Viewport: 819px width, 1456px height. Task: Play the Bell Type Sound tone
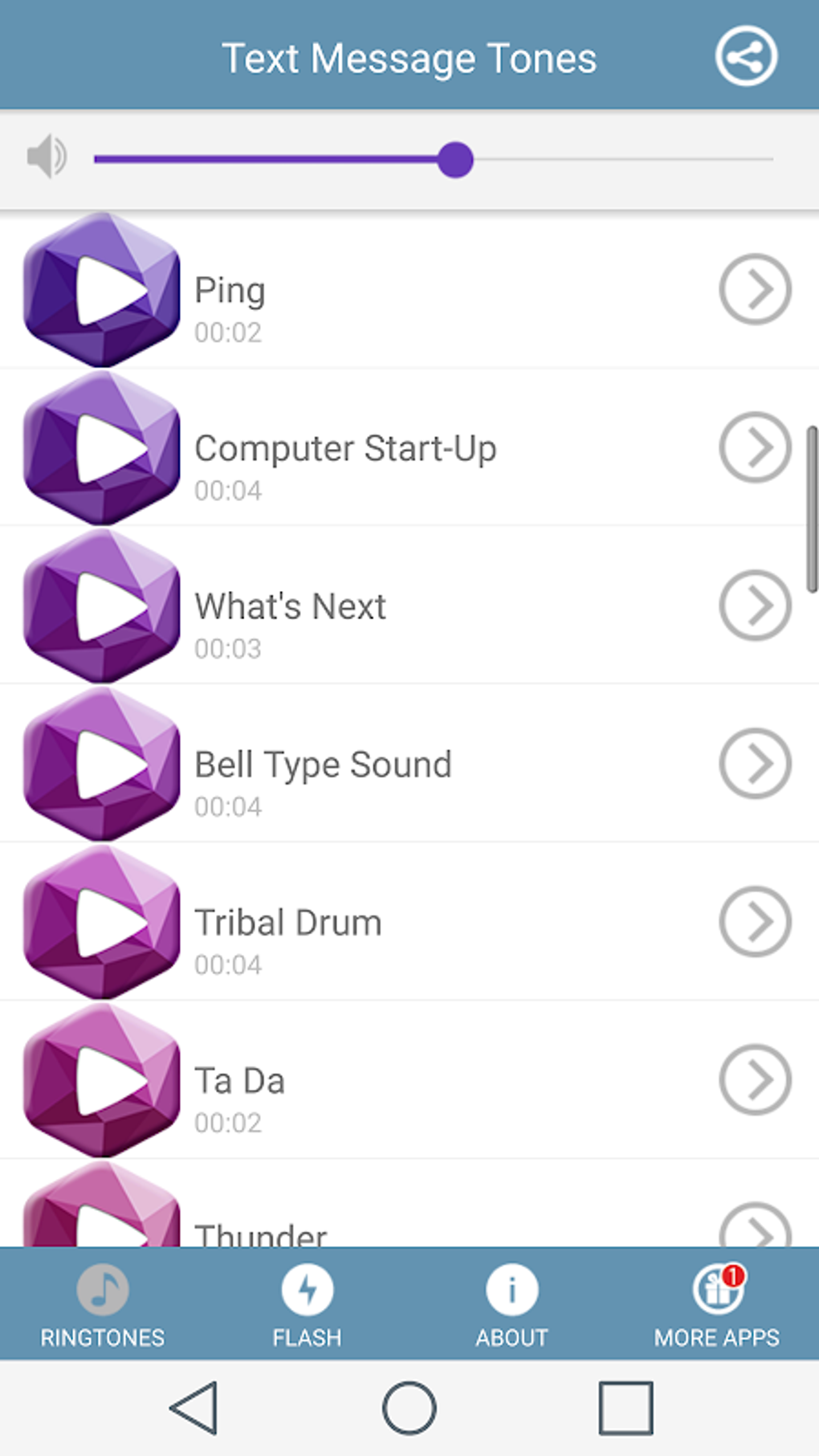tap(102, 765)
